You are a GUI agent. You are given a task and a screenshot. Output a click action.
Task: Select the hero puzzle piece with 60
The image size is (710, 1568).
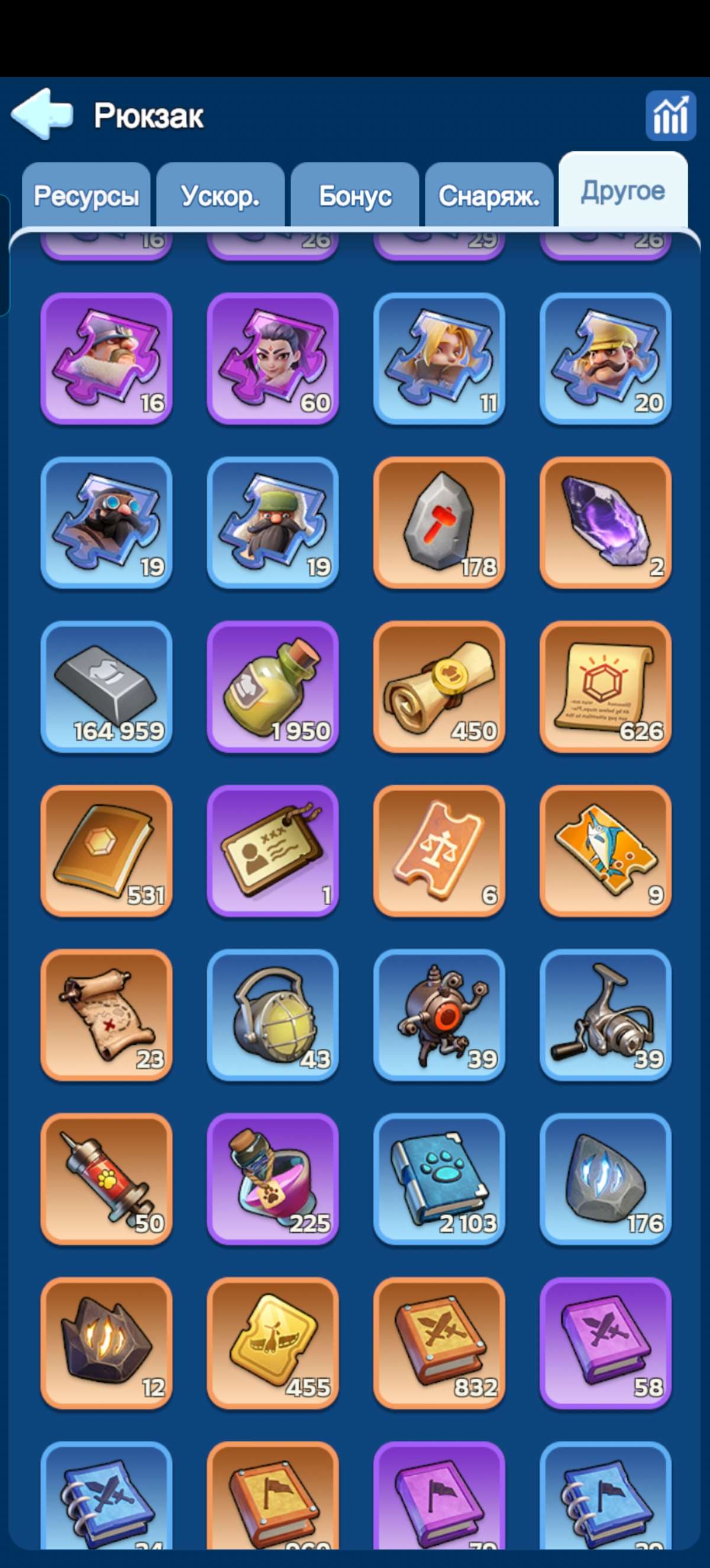272,358
